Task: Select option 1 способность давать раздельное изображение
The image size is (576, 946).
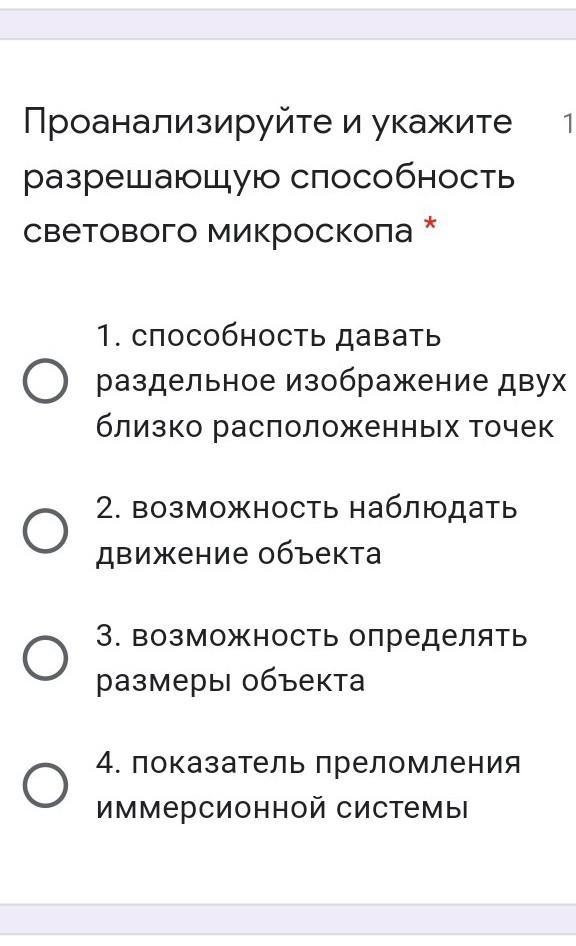Action: [x=45, y=381]
